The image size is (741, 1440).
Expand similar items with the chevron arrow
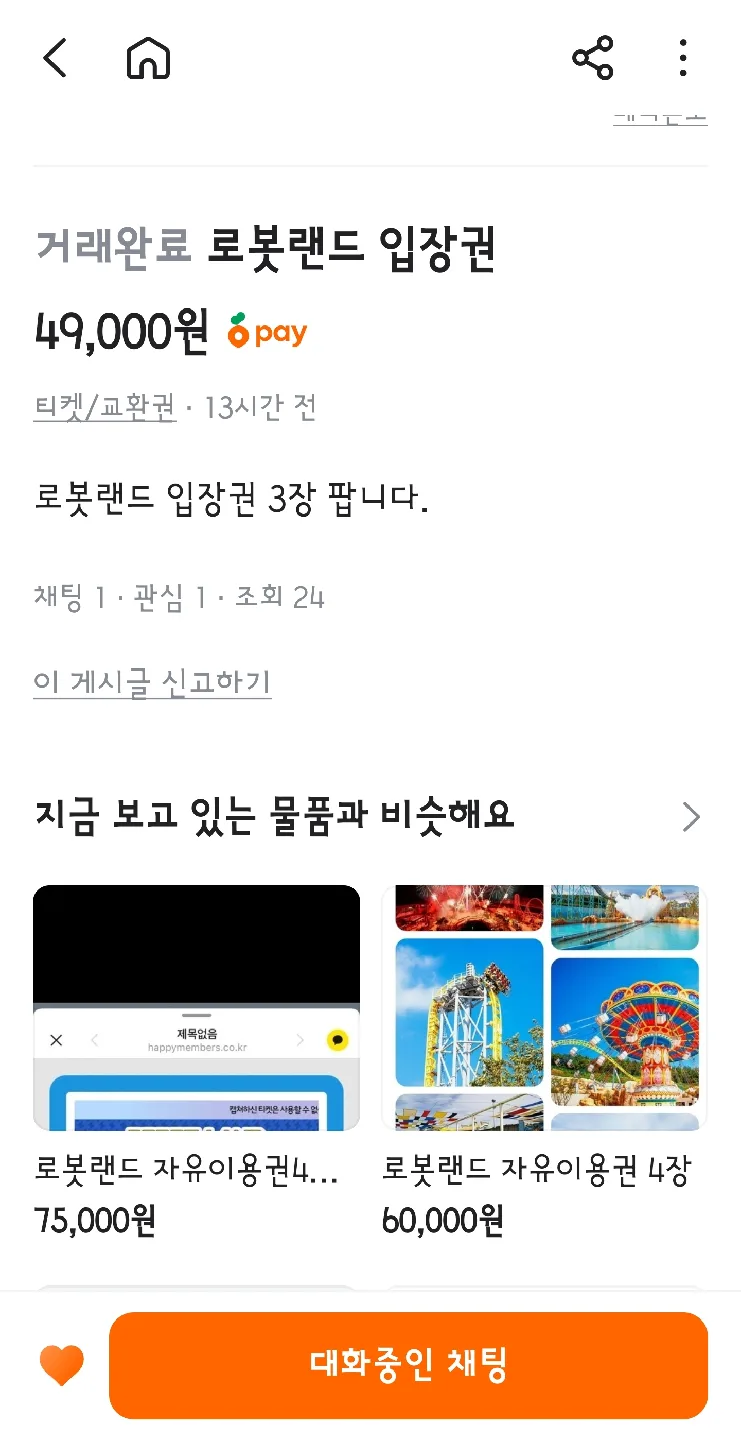(691, 817)
